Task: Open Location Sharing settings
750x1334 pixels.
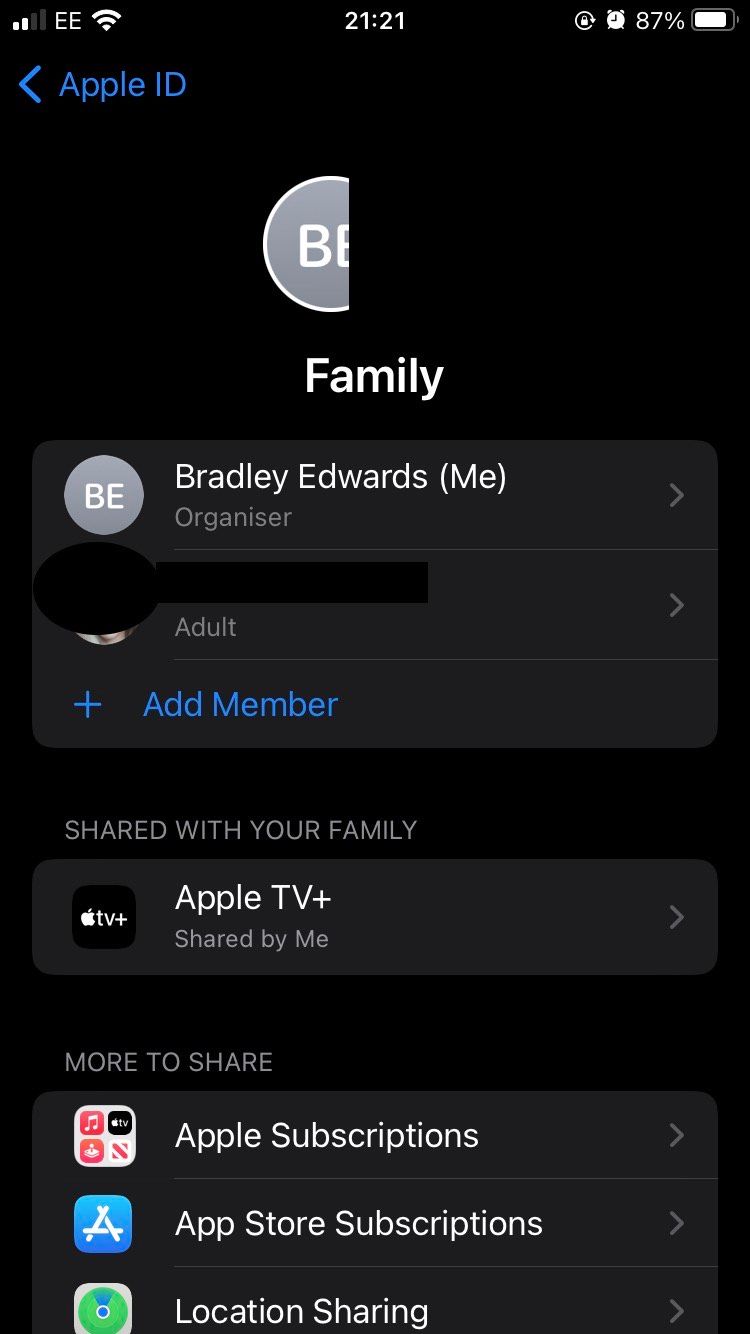Action: pyautogui.click(x=375, y=1308)
